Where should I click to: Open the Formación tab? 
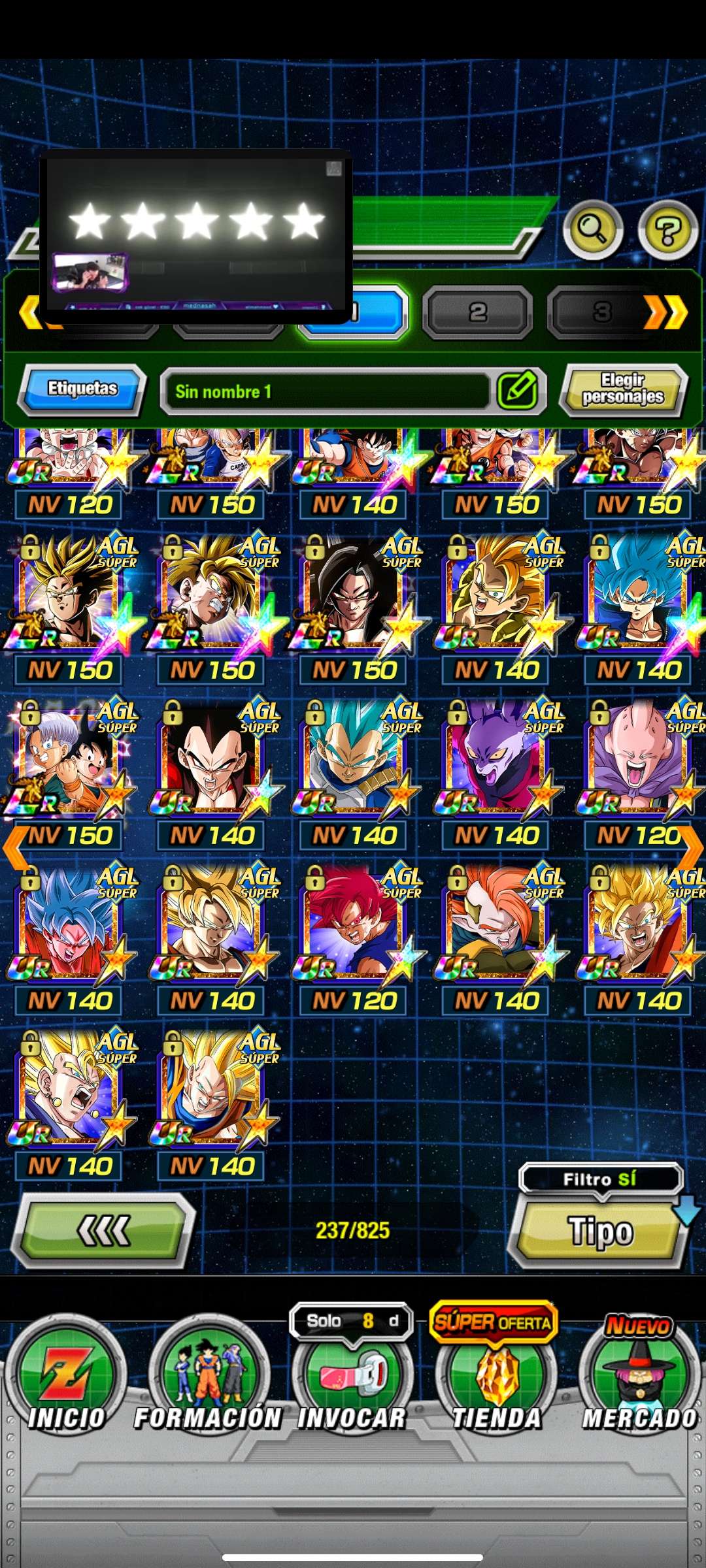pyautogui.click(x=209, y=1379)
